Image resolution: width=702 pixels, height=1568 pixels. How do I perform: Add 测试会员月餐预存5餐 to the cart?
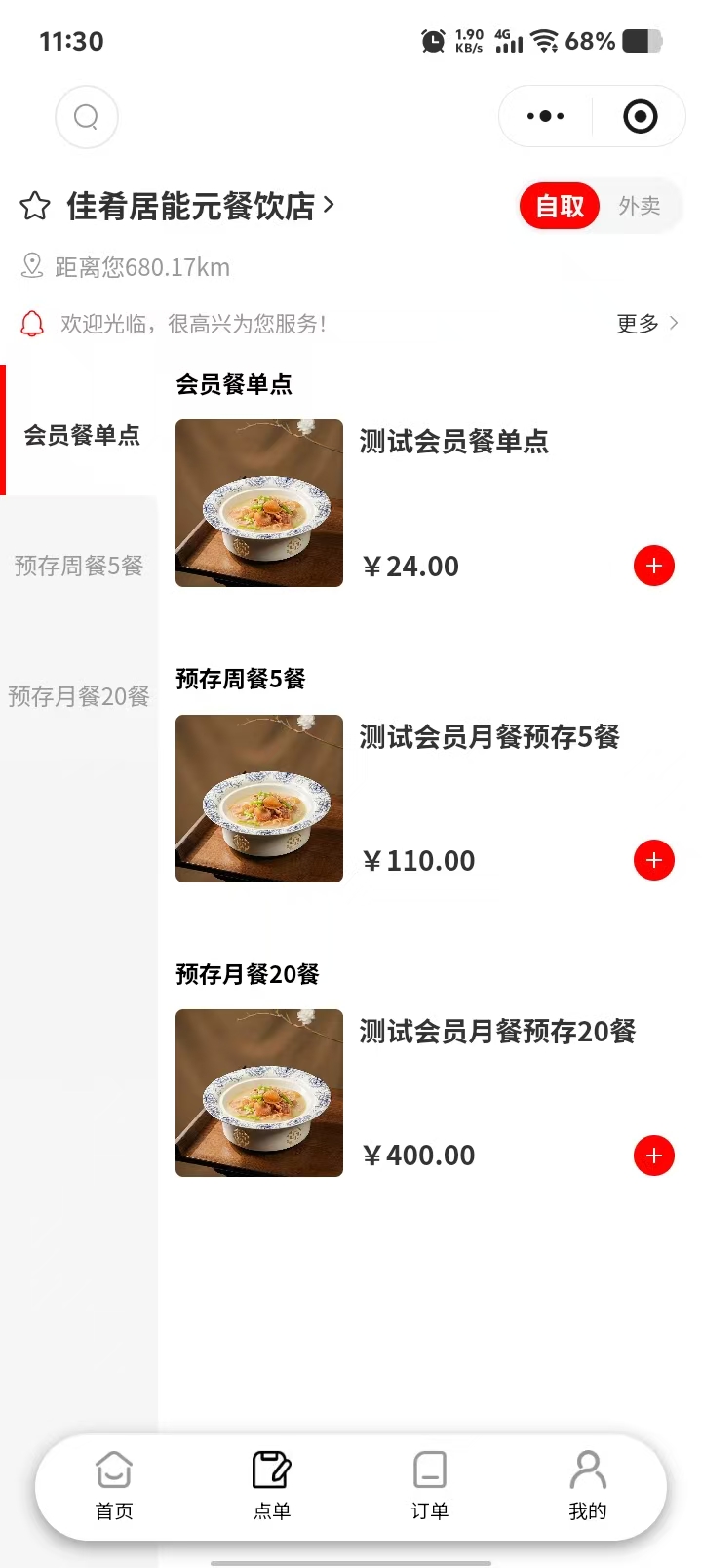pyautogui.click(x=653, y=860)
